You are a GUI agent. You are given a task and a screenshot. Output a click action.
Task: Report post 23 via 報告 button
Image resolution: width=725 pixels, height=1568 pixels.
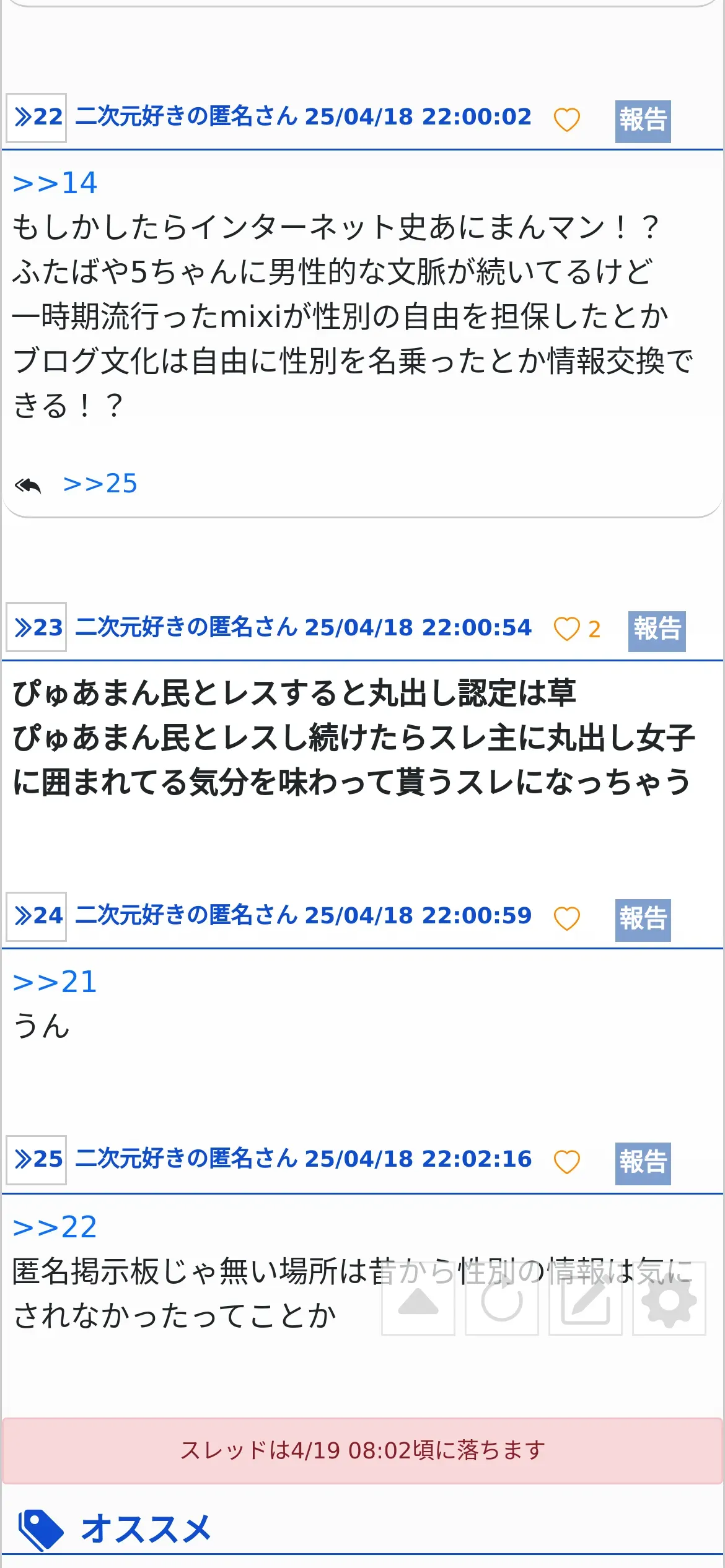click(x=657, y=630)
